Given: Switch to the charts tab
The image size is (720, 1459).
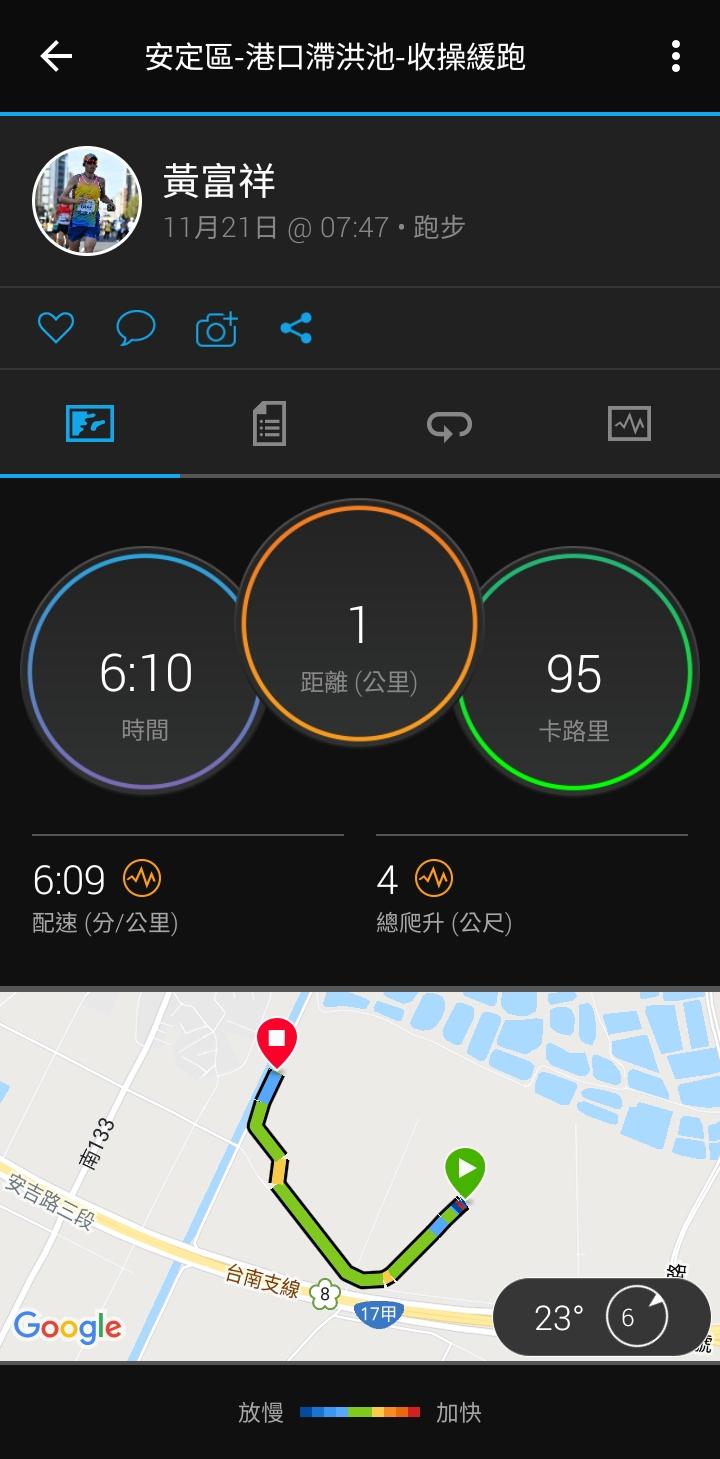Looking at the screenshot, I should coord(629,424).
